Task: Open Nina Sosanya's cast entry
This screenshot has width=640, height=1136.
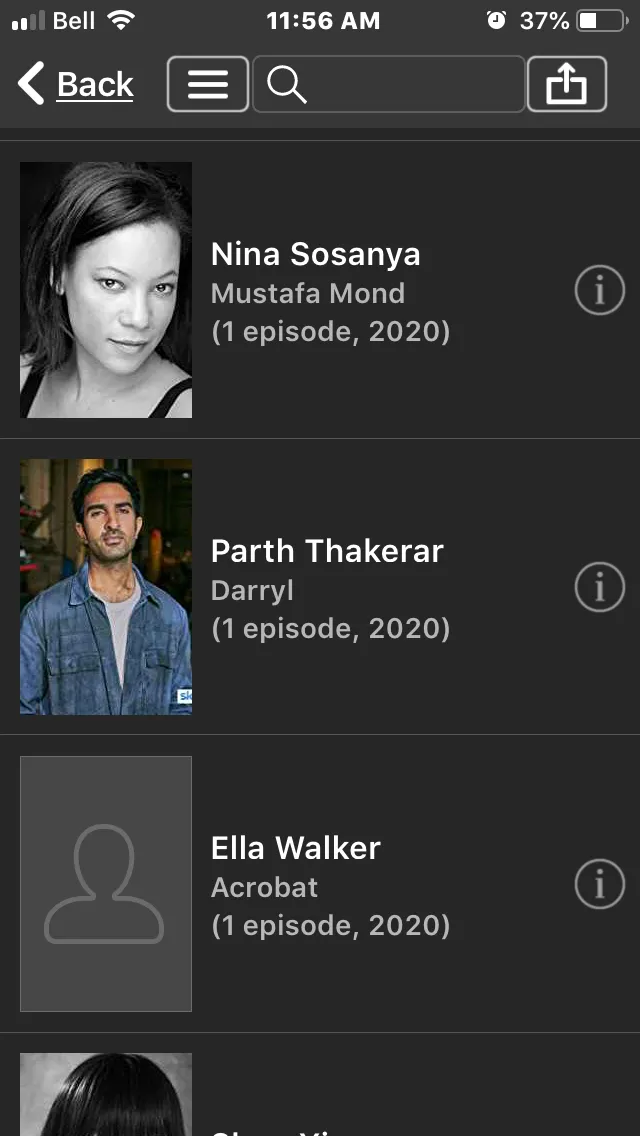Action: pos(320,290)
